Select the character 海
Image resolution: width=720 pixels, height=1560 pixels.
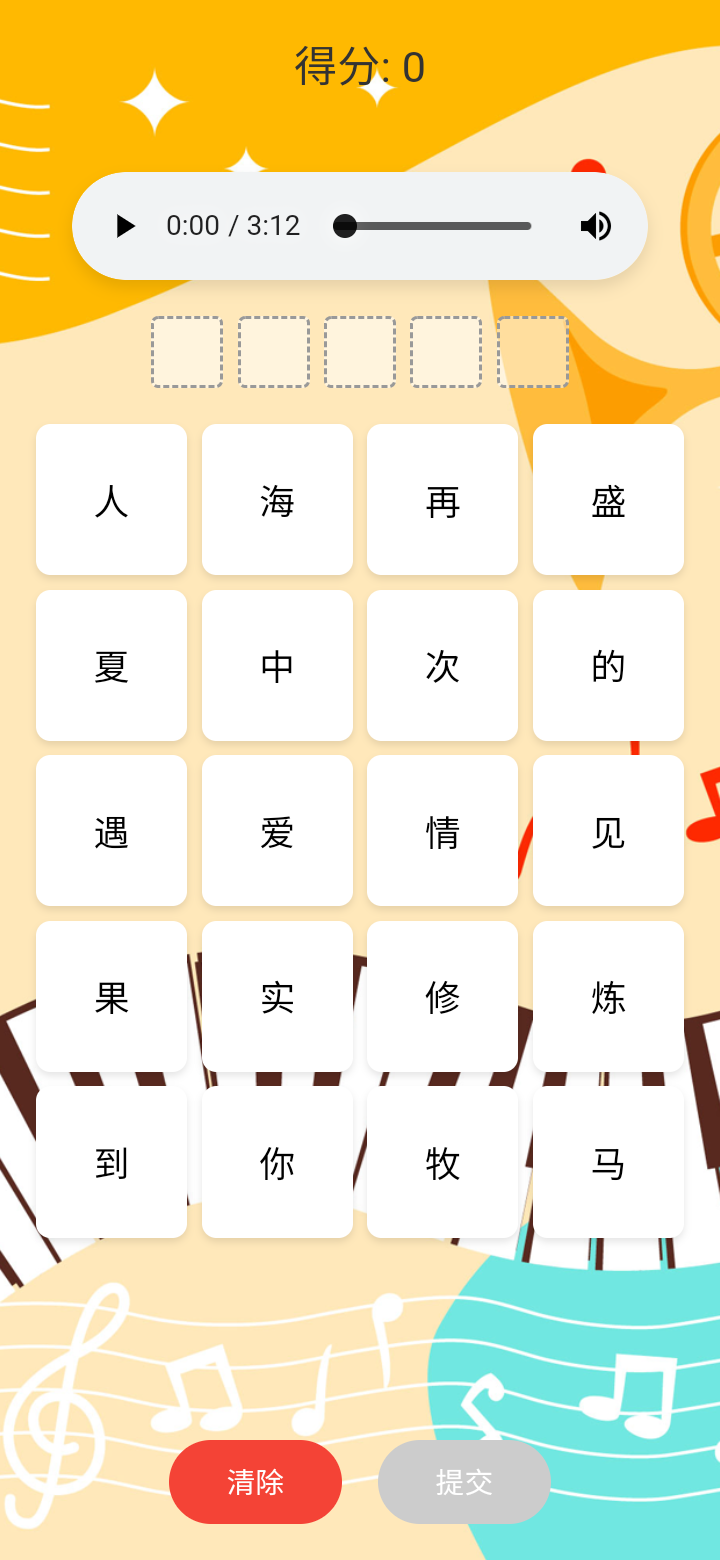277,500
